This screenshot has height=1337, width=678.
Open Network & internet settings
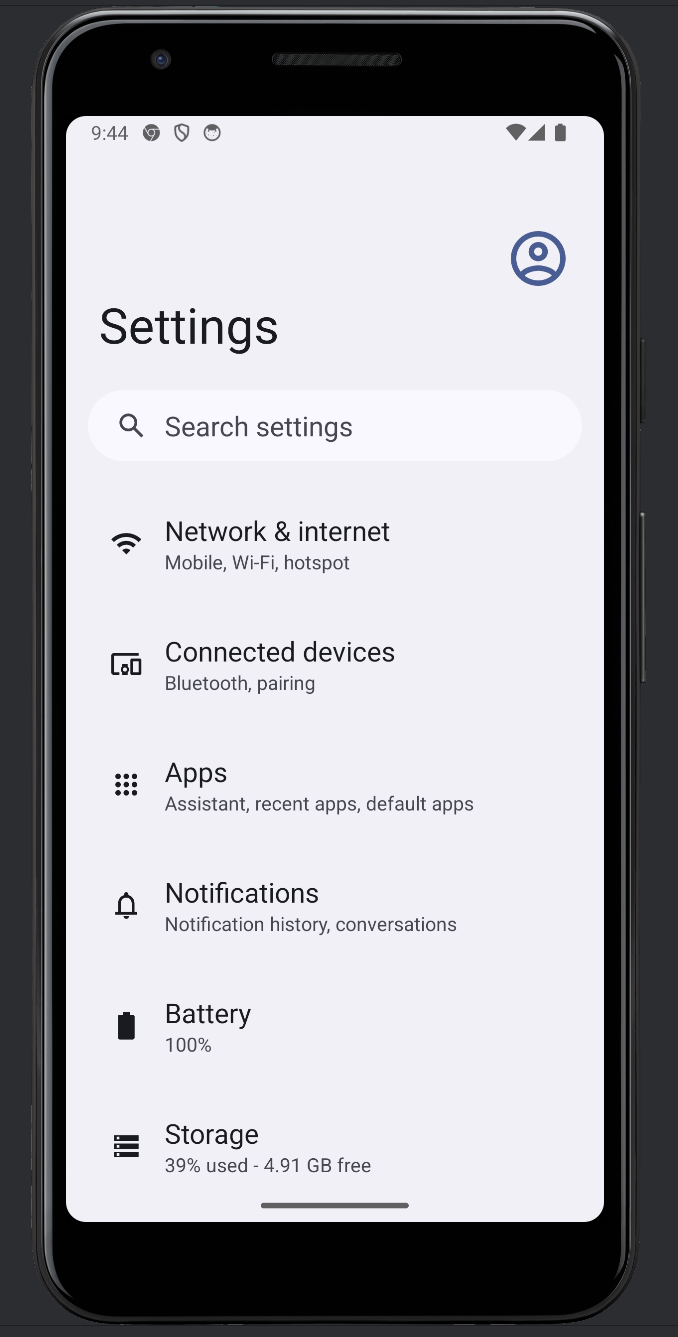(277, 545)
